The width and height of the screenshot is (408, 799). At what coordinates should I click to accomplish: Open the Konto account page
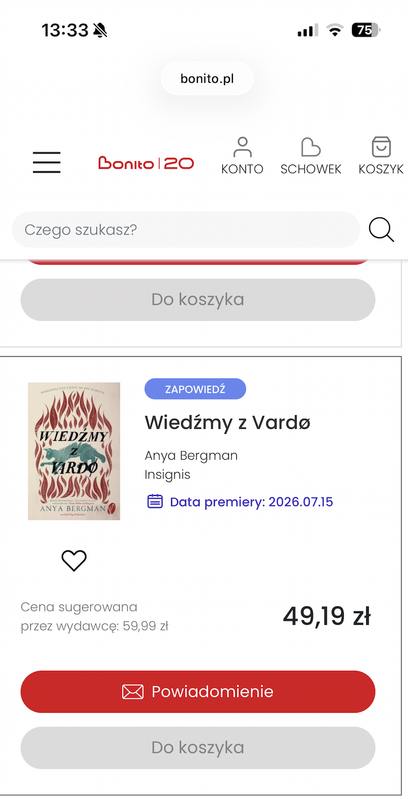[242, 156]
